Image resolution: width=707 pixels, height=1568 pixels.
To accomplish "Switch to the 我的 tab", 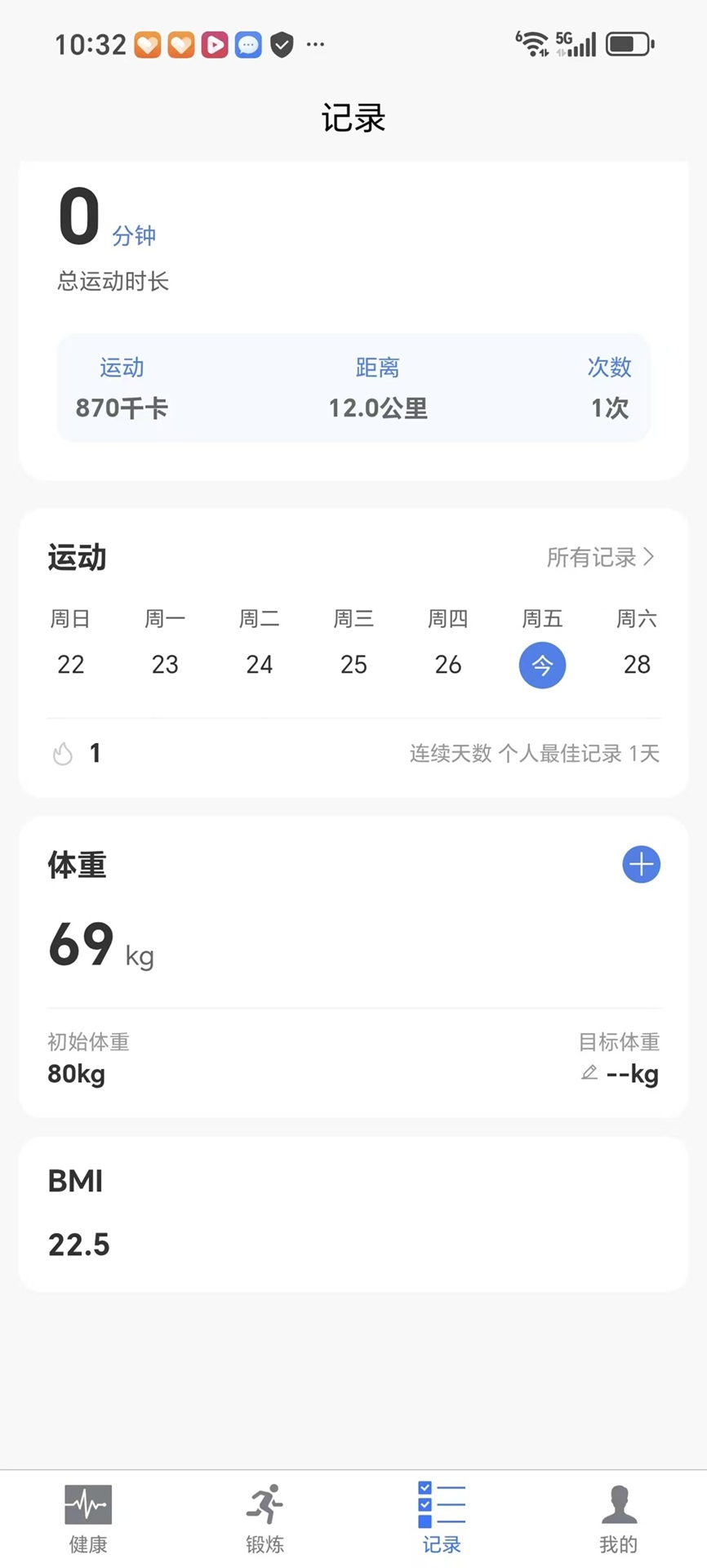I will (x=619, y=1519).
